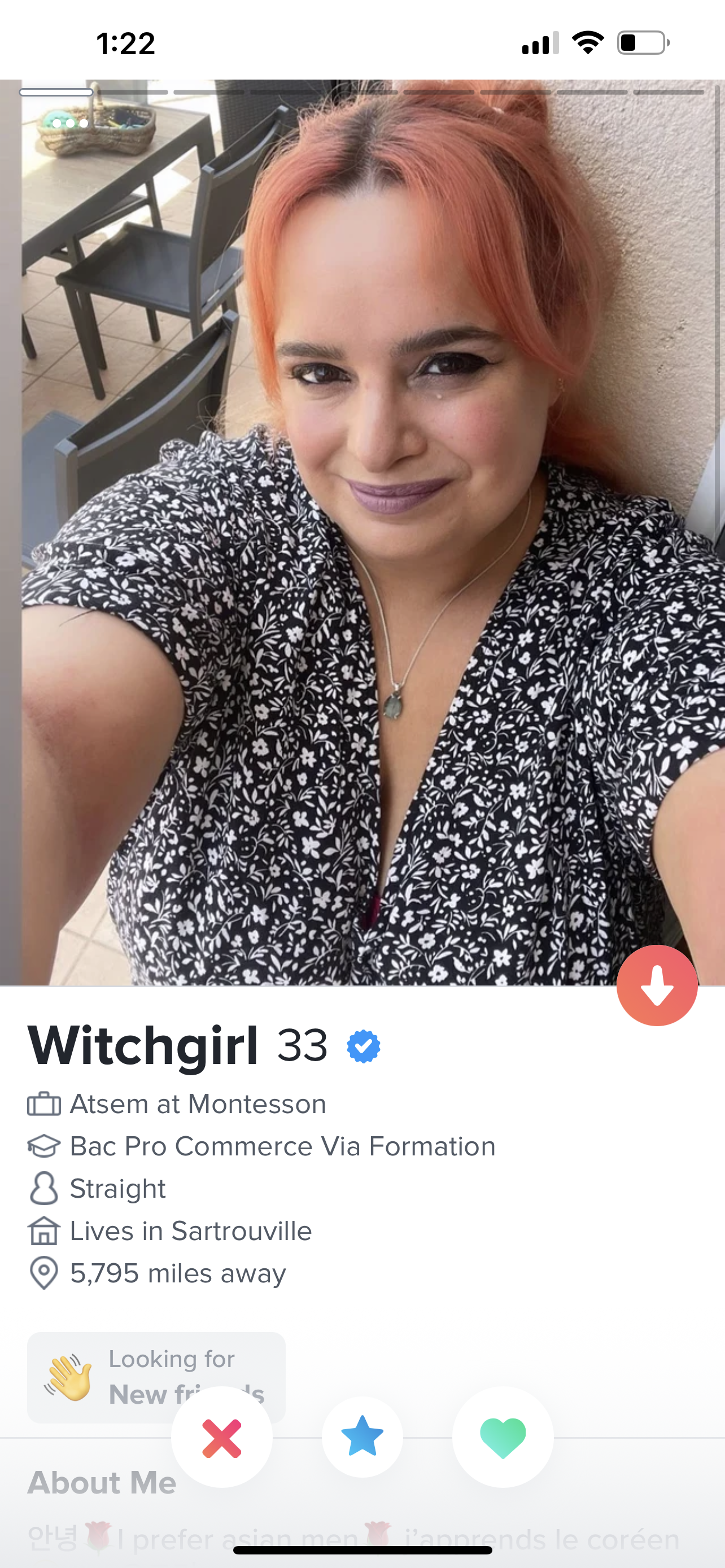Super Like with the blue star

pos(362,1436)
